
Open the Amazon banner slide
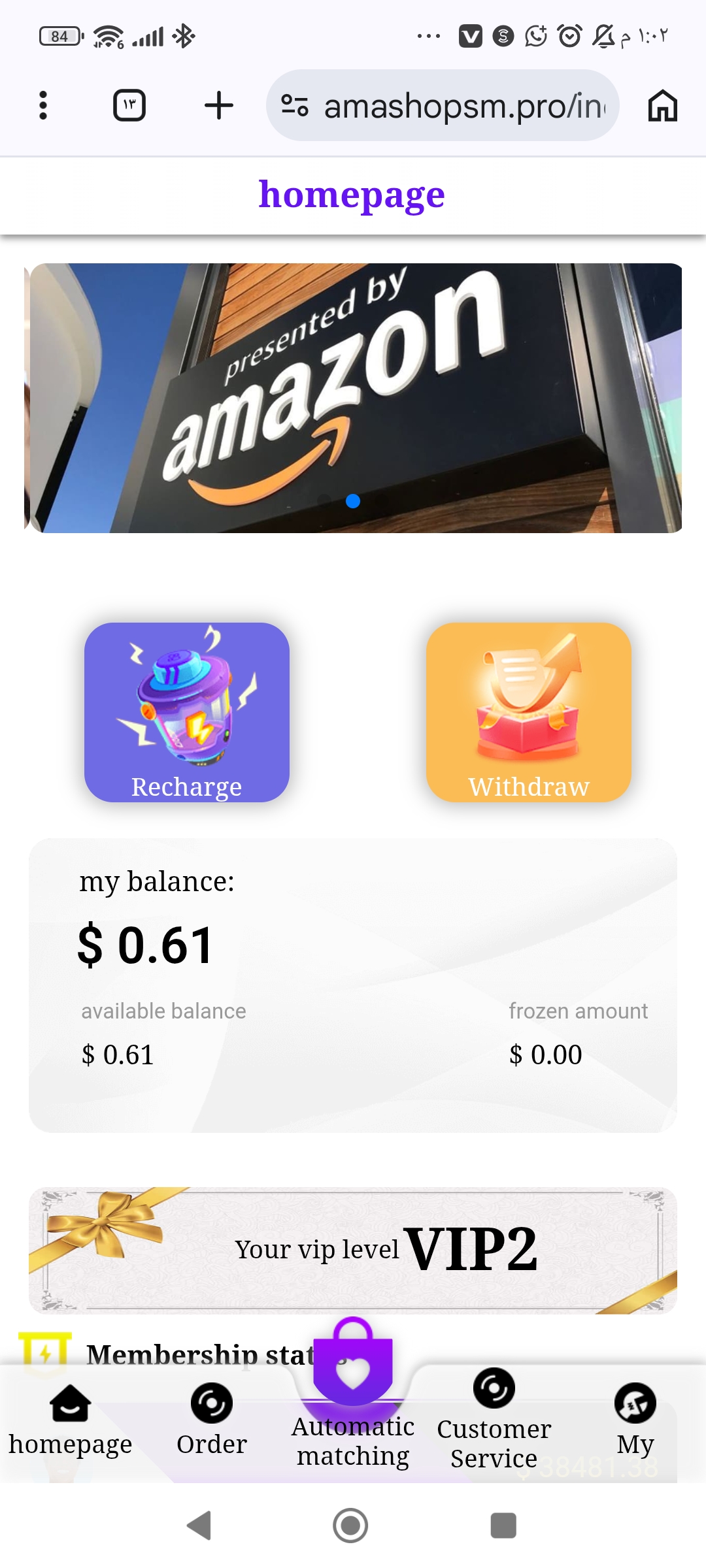pyautogui.click(x=353, y=397)
